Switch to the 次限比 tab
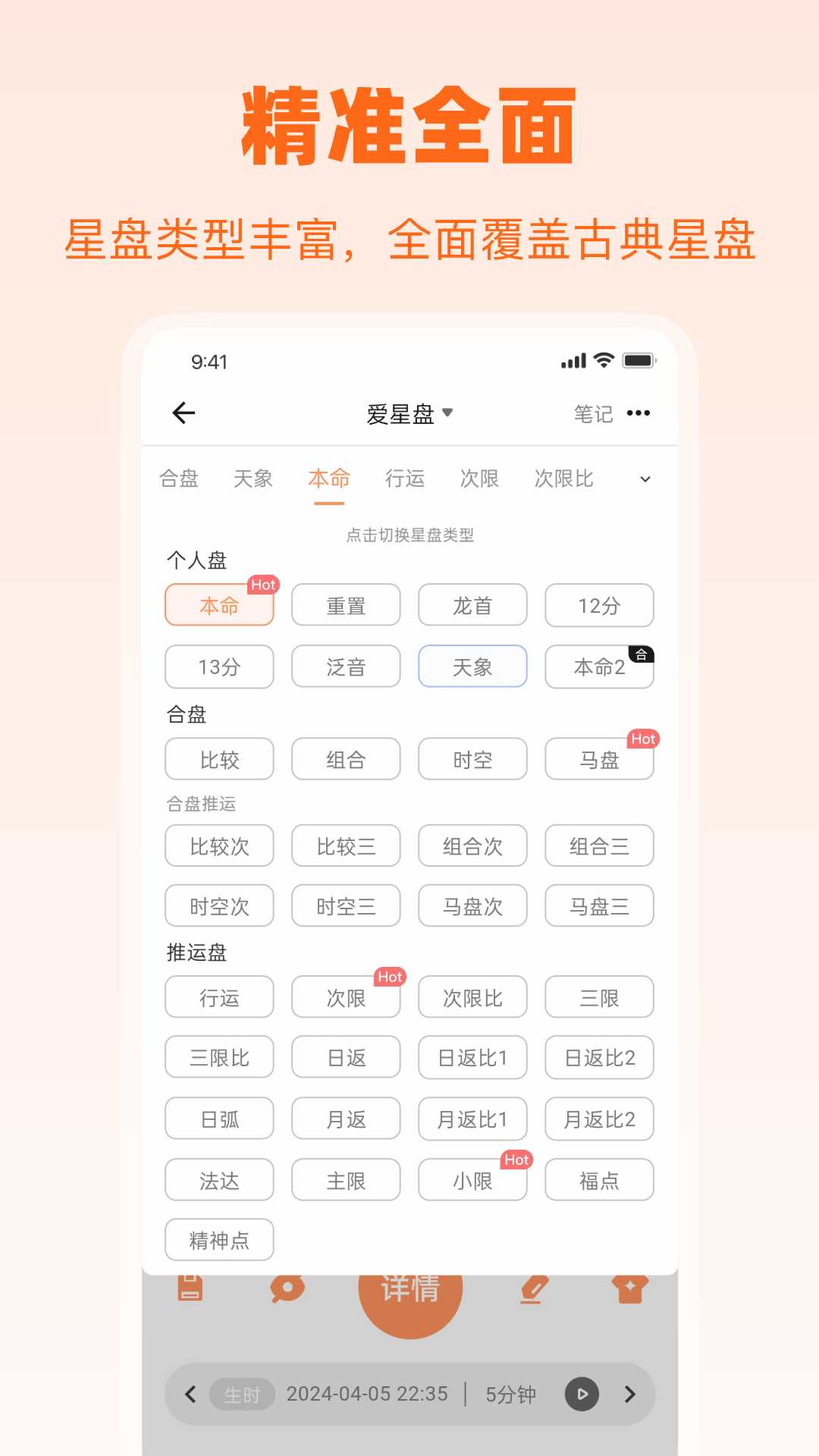819x1456 pixels. tap(564, 479)
